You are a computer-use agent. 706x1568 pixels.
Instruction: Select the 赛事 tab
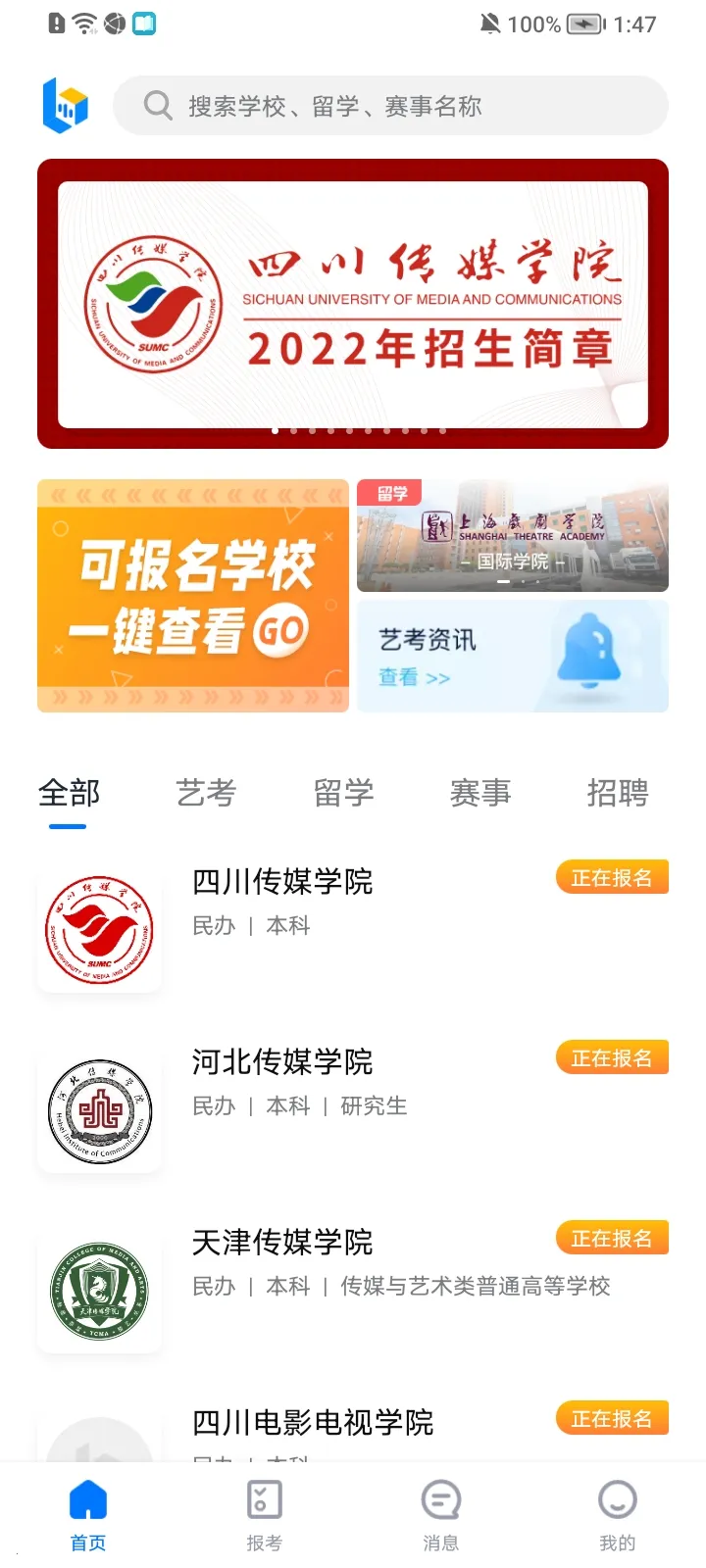point(479,794)
